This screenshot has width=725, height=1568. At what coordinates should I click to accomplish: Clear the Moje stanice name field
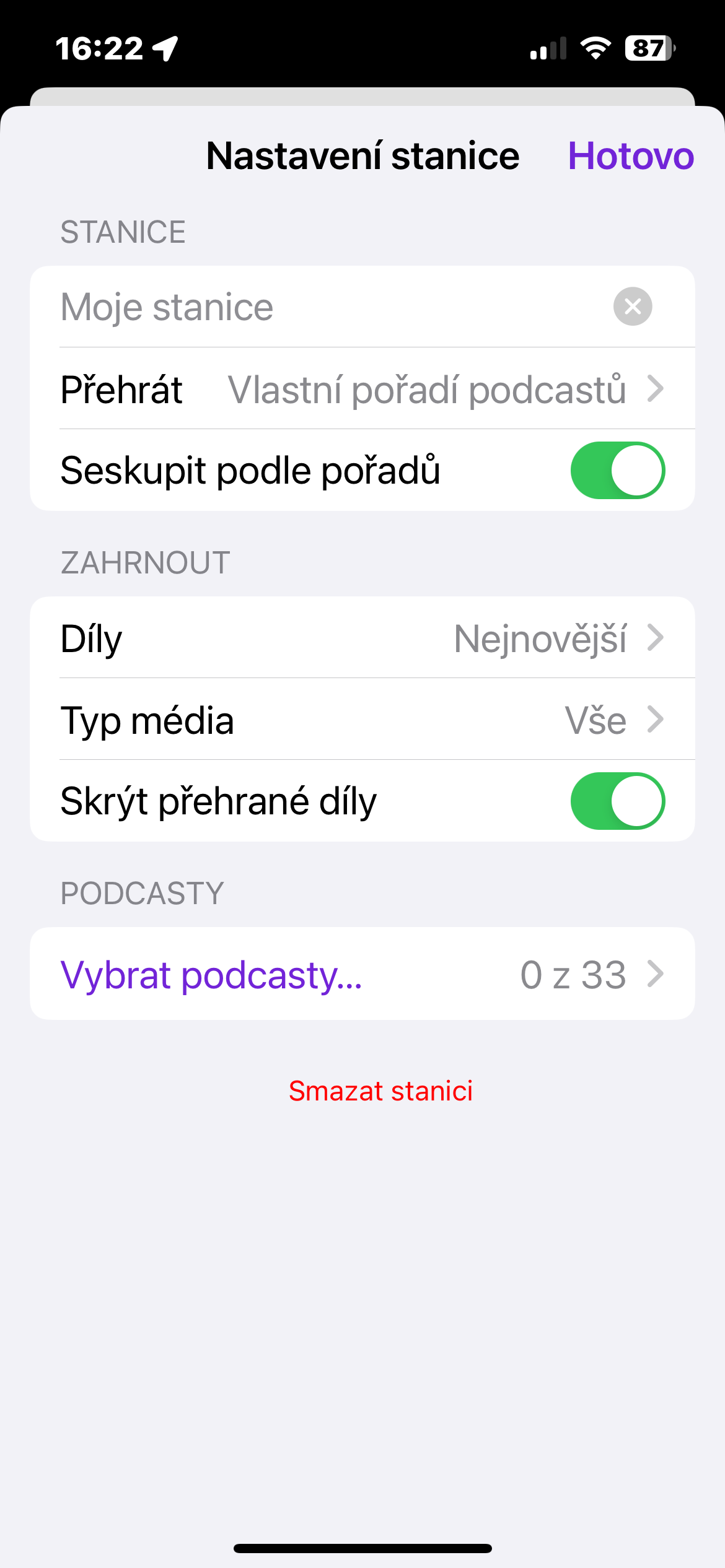632,307
